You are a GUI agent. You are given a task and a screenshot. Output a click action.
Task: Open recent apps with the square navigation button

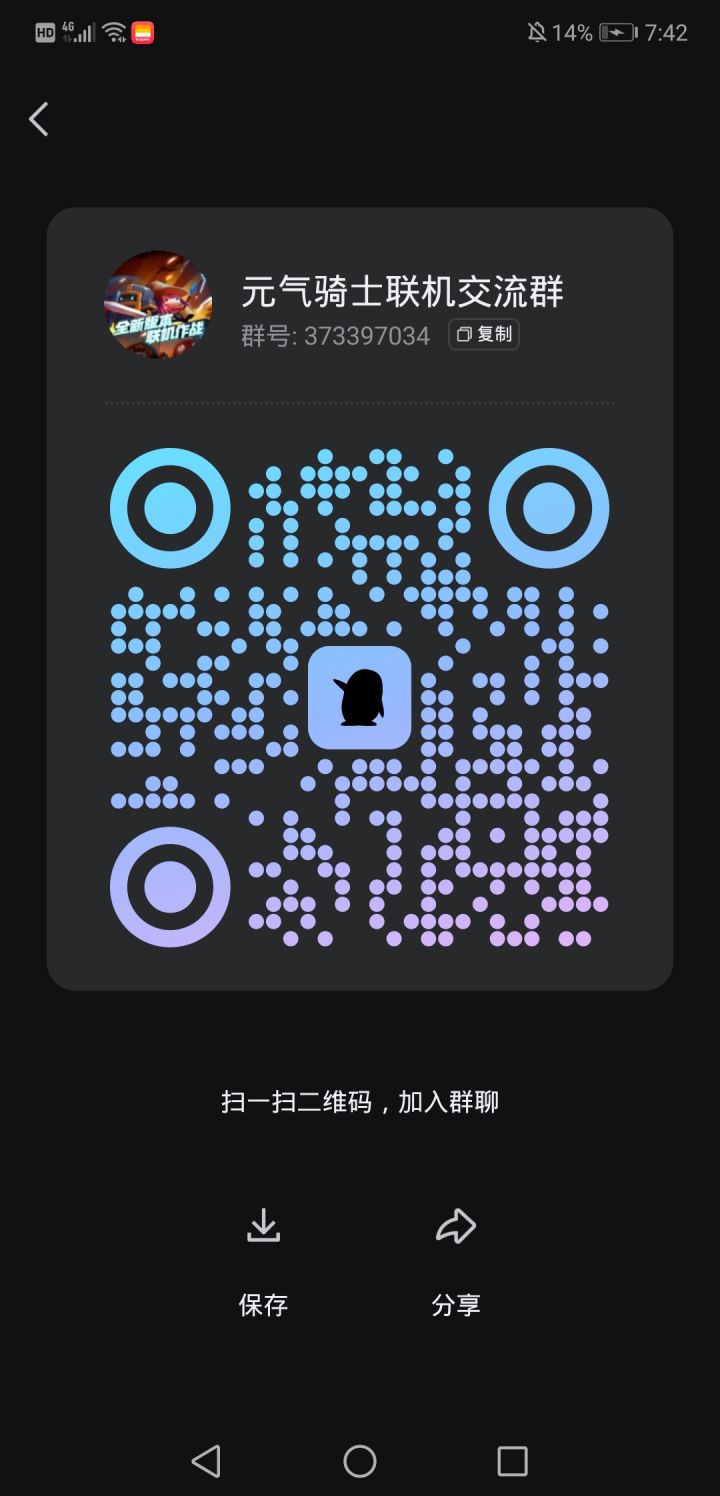[511, 1462]
